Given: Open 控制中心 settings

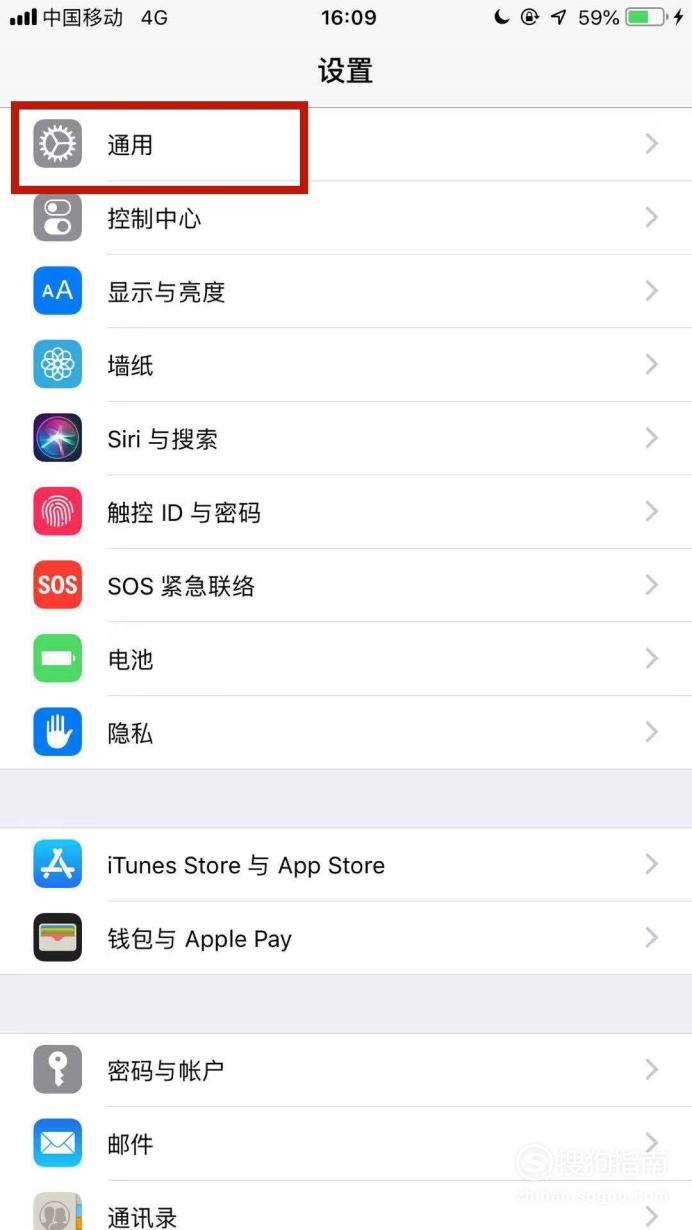Looking at the screenshot, I should [x=346, y=218].
